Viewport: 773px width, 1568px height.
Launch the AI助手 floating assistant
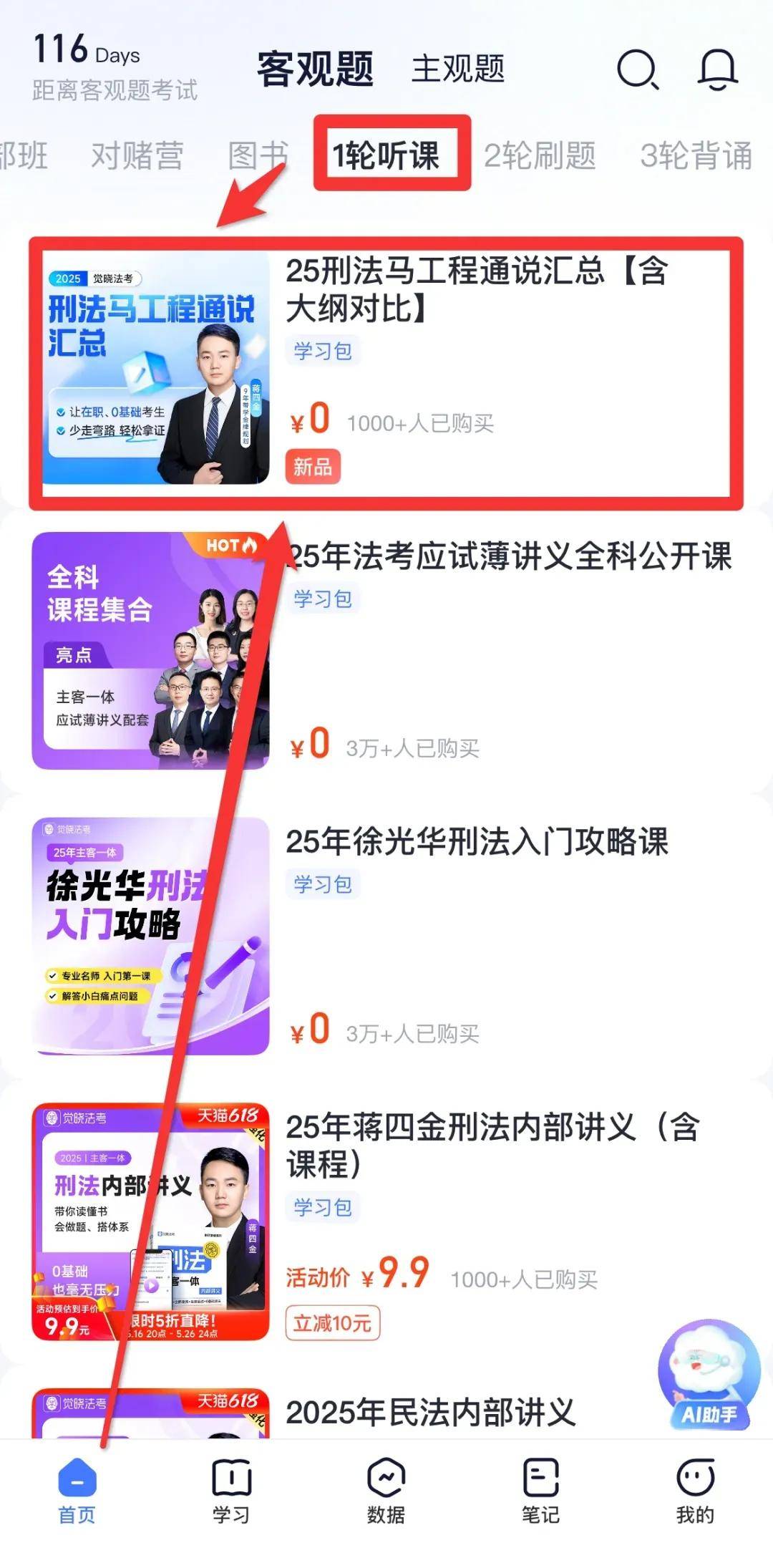coord(709,1376)
